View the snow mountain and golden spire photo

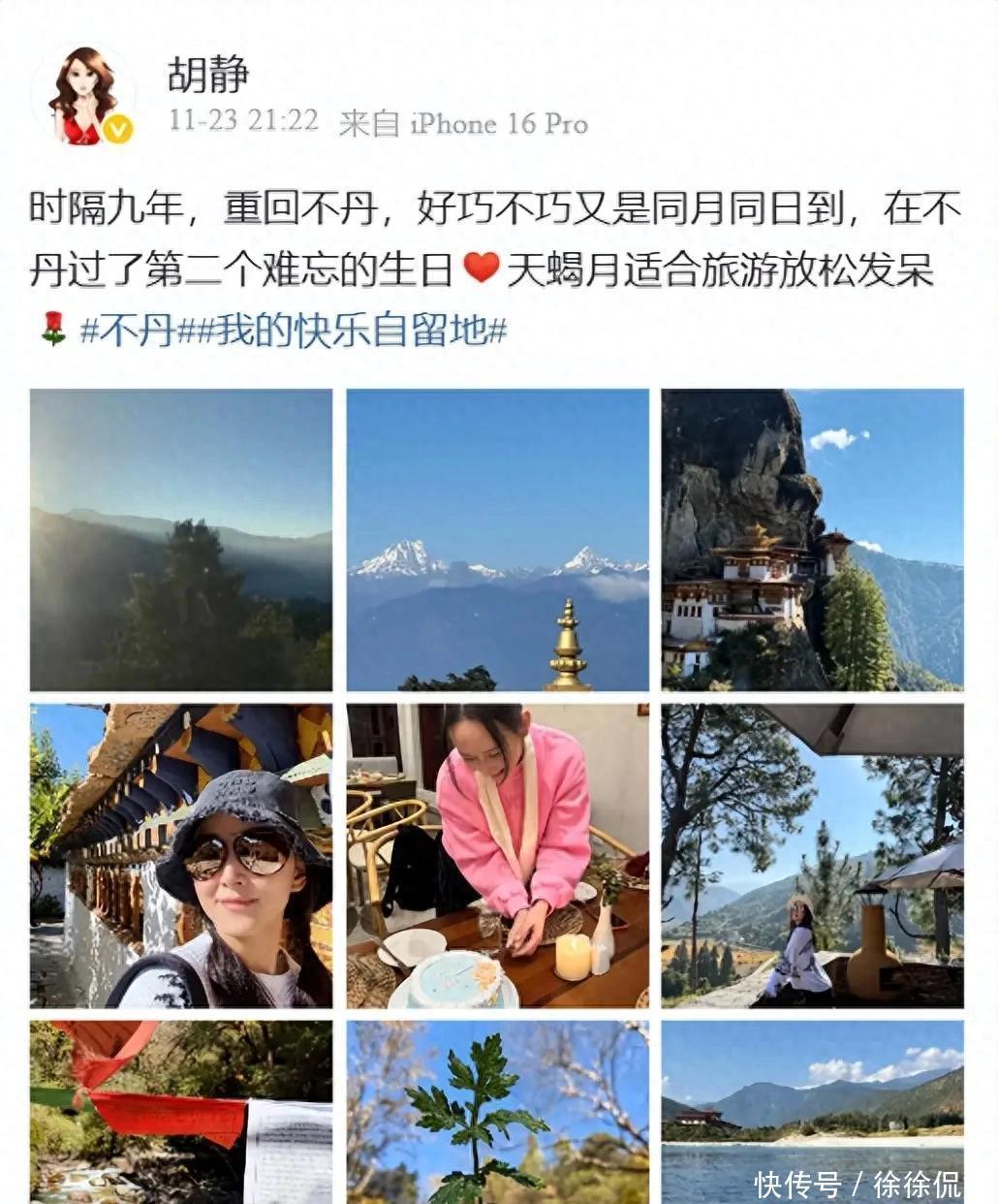(497, 539)
